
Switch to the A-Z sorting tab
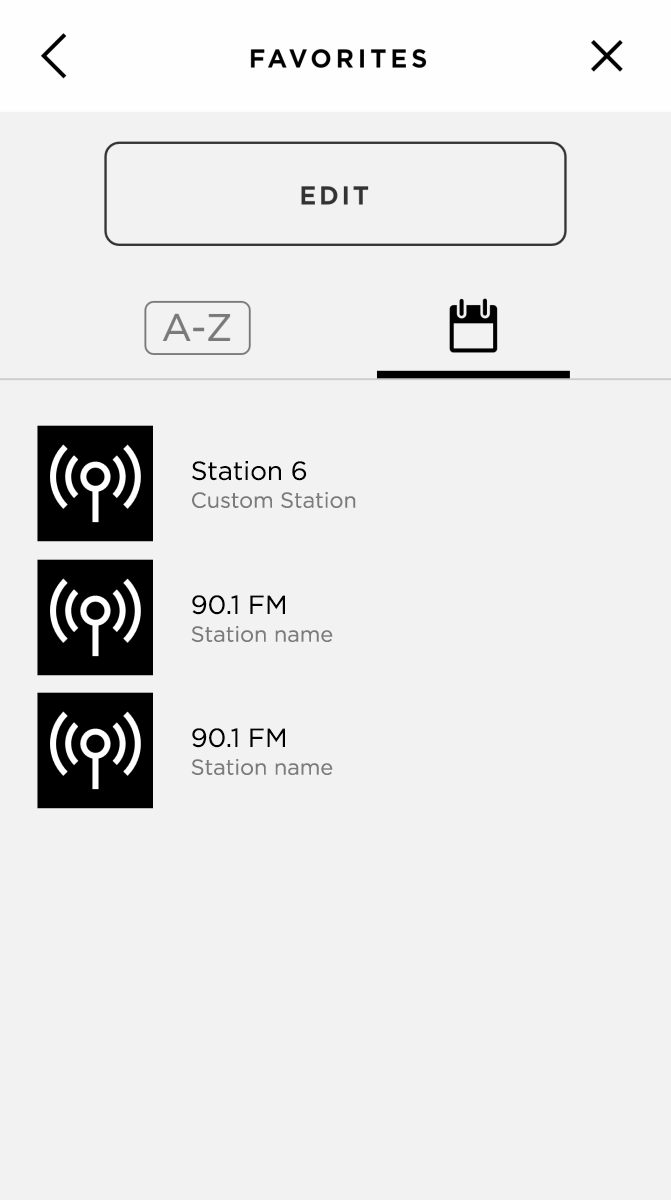coord(197,328)
